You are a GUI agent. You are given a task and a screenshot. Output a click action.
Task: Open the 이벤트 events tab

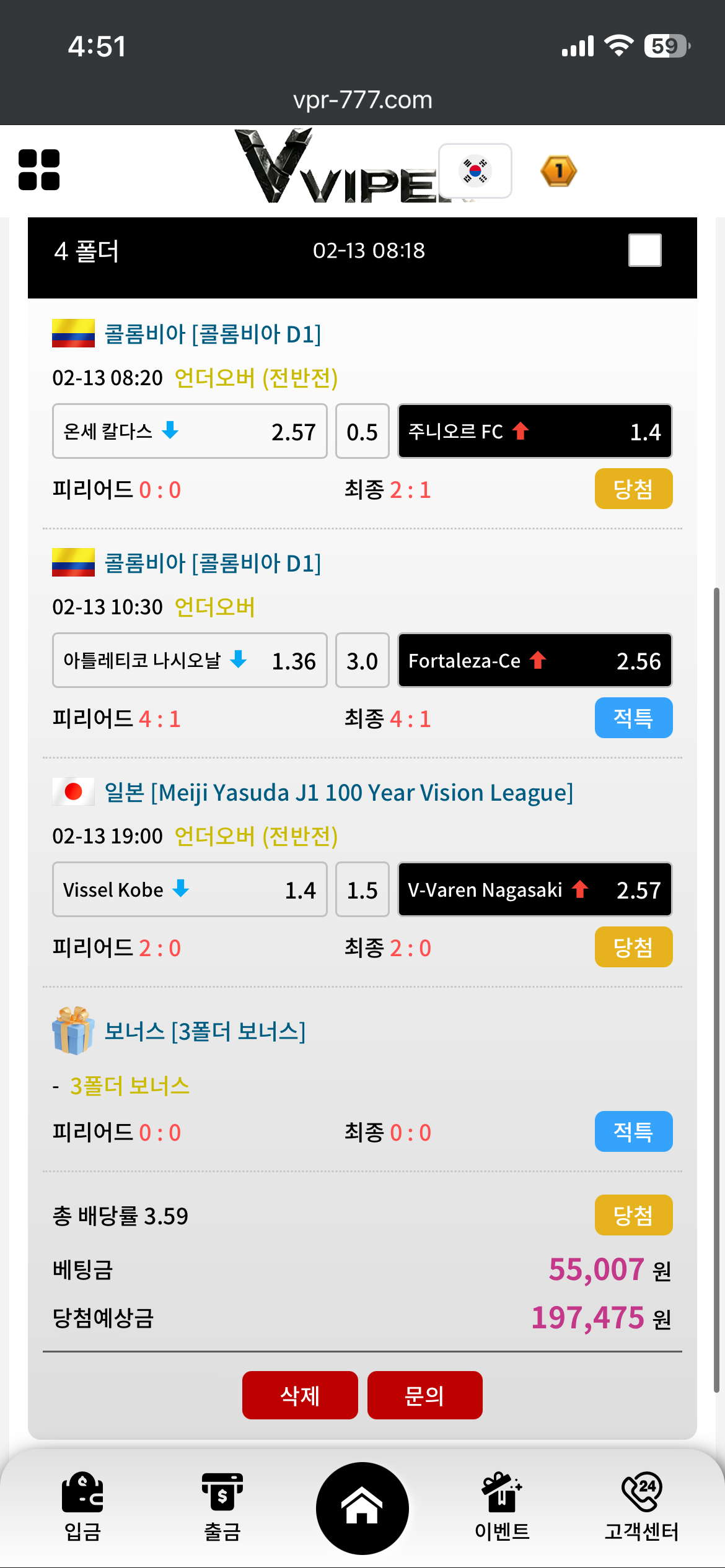click(x=502, y=1506)
